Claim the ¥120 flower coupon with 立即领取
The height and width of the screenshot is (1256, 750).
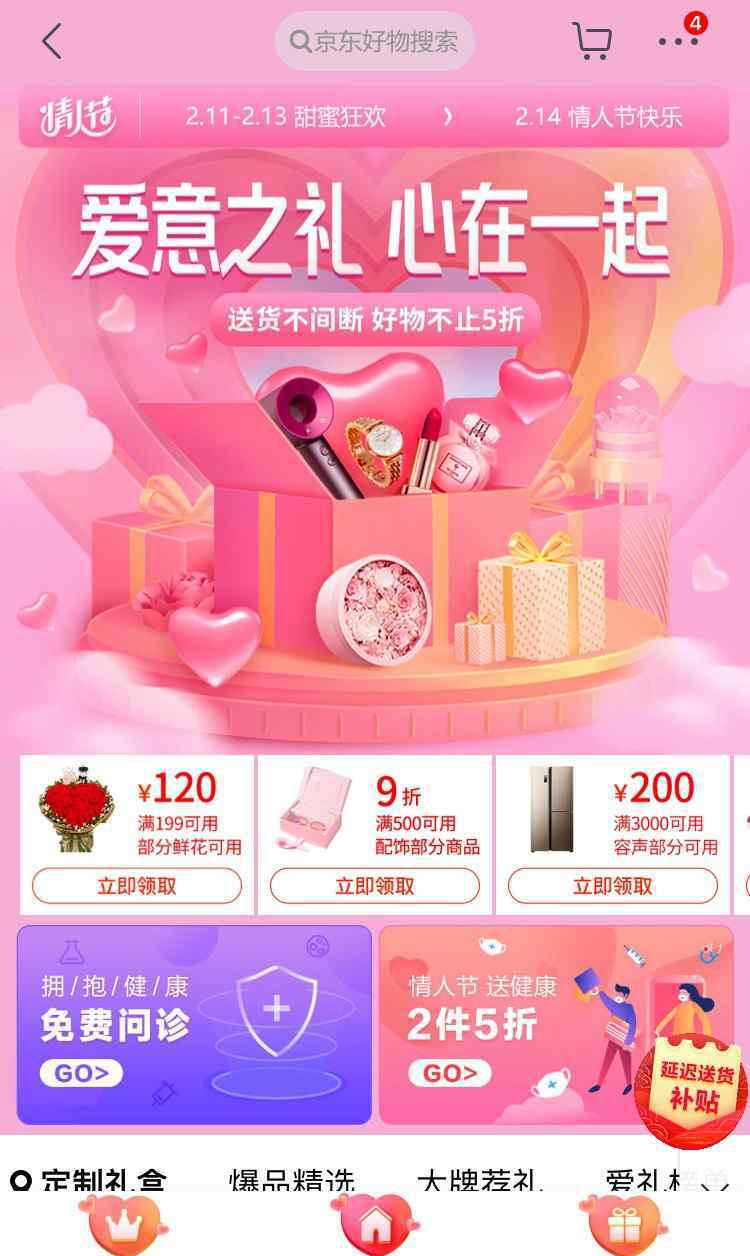(137, 886)
